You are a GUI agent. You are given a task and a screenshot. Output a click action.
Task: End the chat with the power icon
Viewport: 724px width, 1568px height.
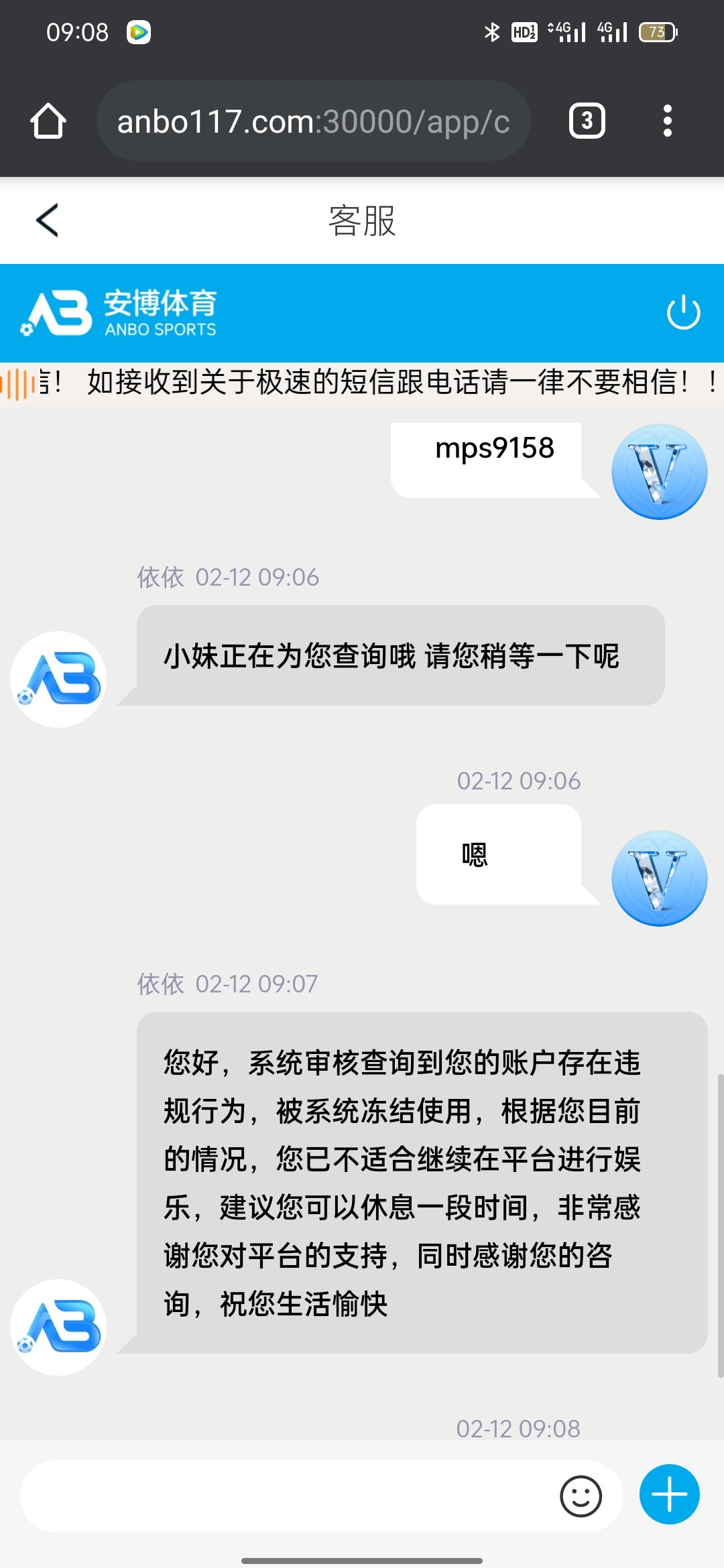pos(683,312)
